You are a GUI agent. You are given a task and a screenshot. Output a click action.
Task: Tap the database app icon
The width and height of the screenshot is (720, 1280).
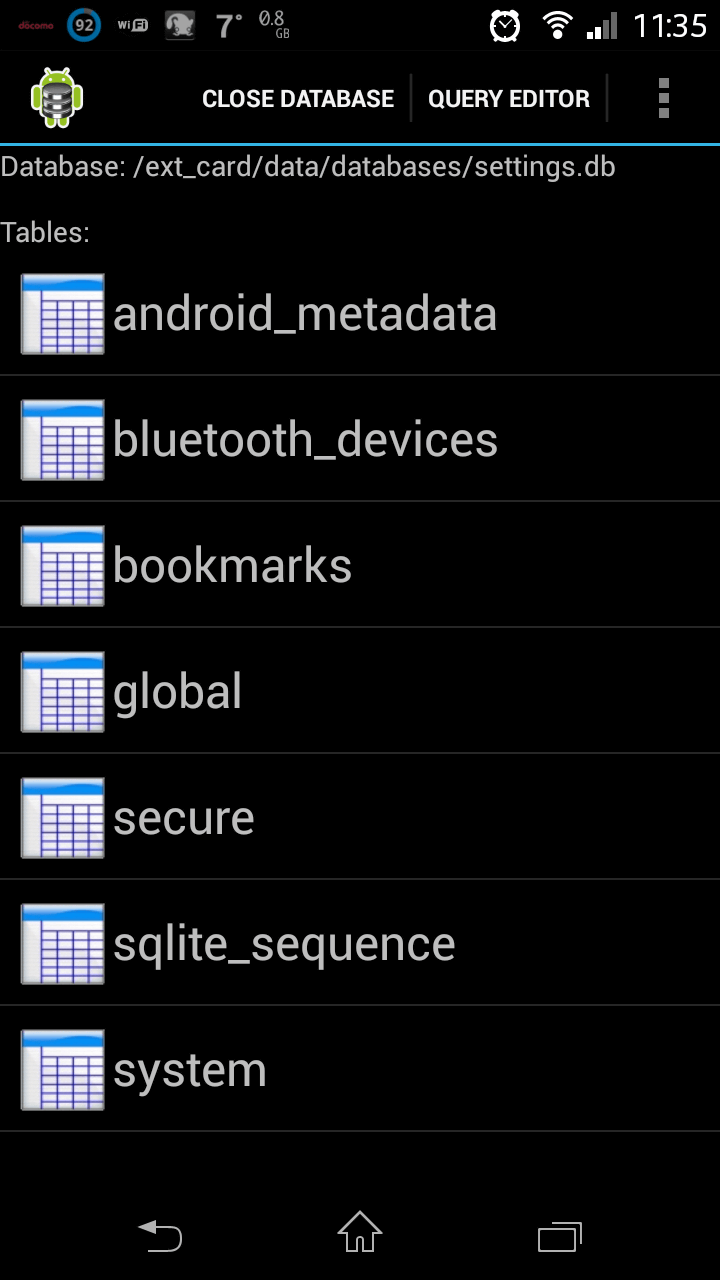click(x=57, y=97)
